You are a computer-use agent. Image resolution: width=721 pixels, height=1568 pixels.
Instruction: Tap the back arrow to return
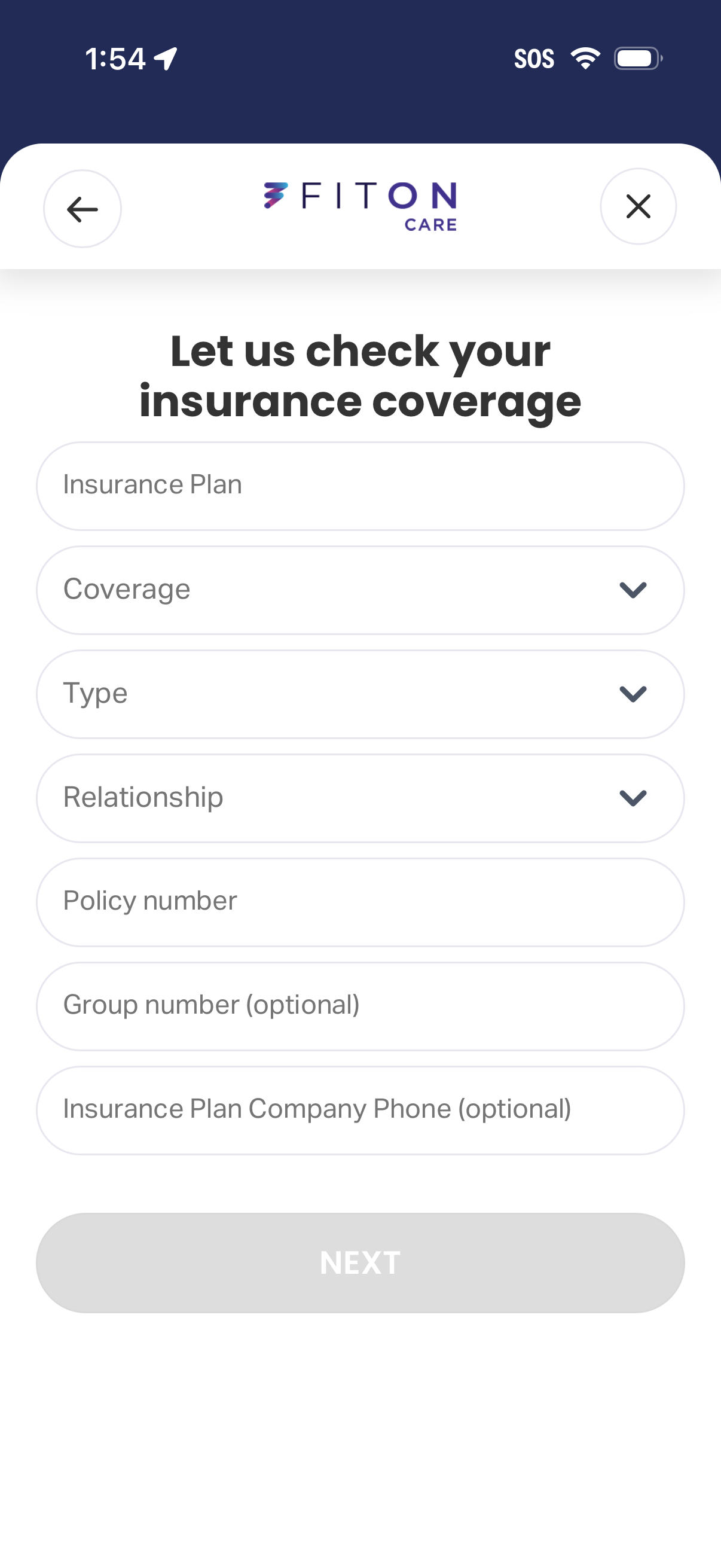tap(82, 208)
